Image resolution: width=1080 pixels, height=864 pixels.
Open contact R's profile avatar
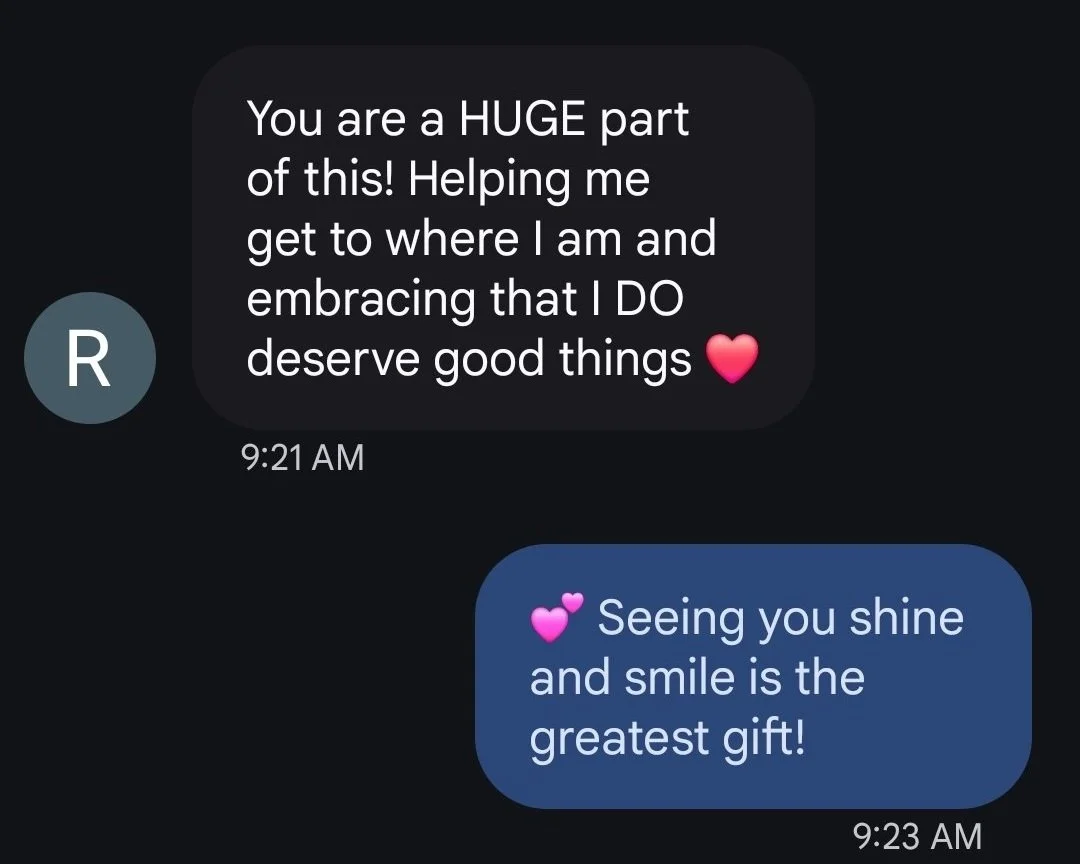[90, 358]
